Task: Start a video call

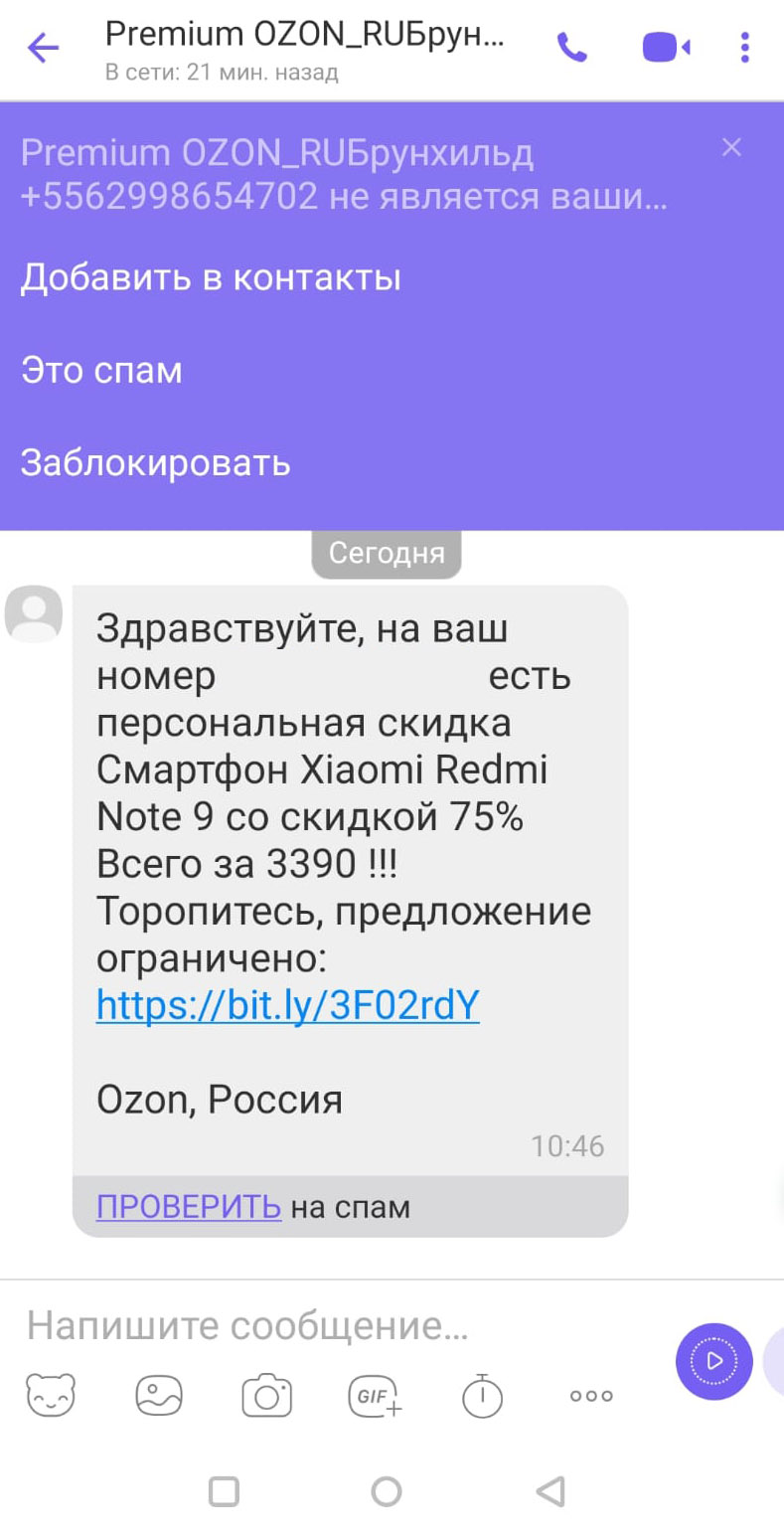Action: [x=666, y=47]
